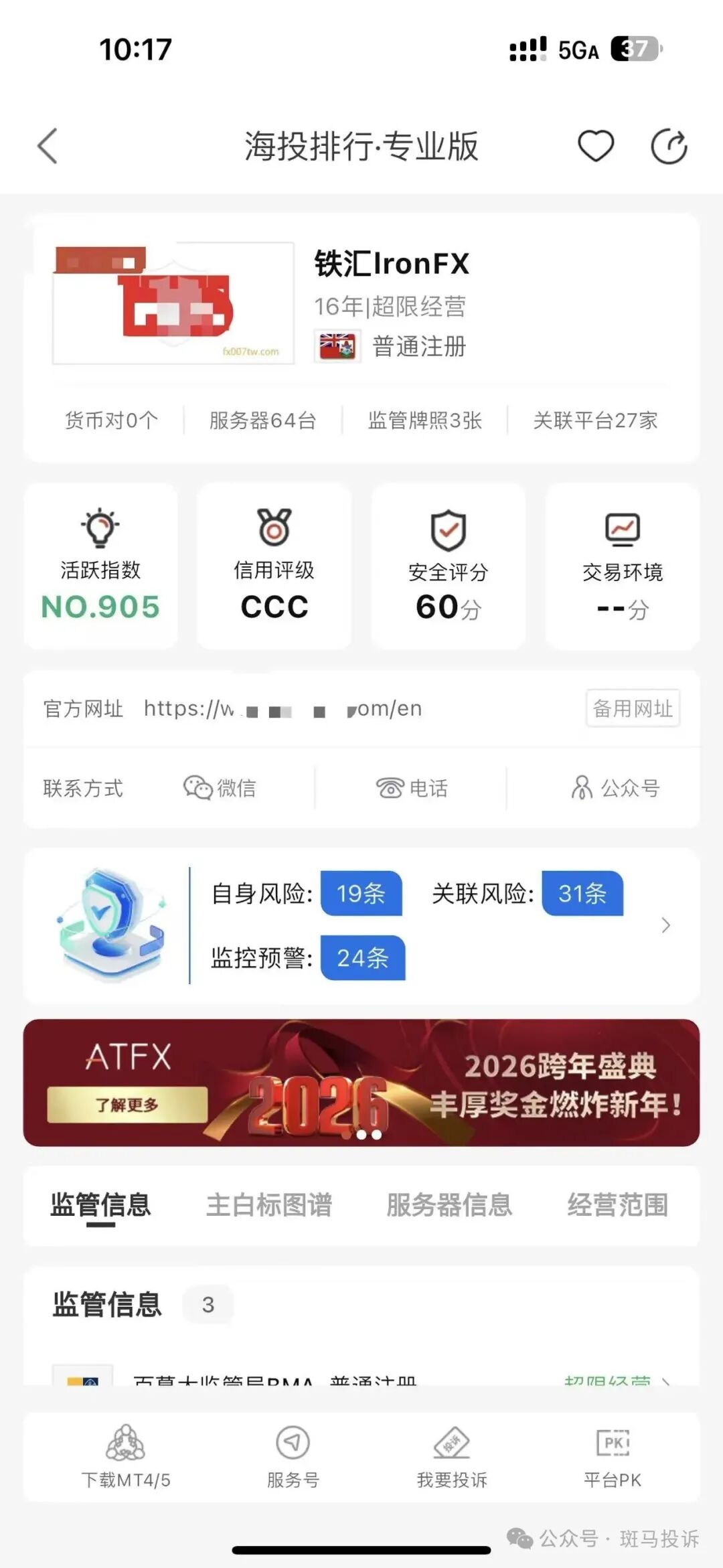
Task: Open the 平台PK icon in bottom bar
Action: [612, 1443]
